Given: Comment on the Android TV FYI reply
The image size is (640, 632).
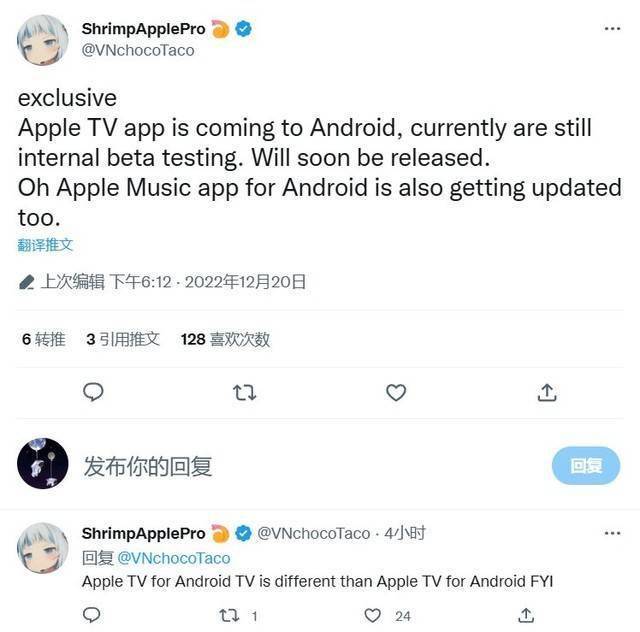Looking at the screenshot, I should (x=93, y=616).
